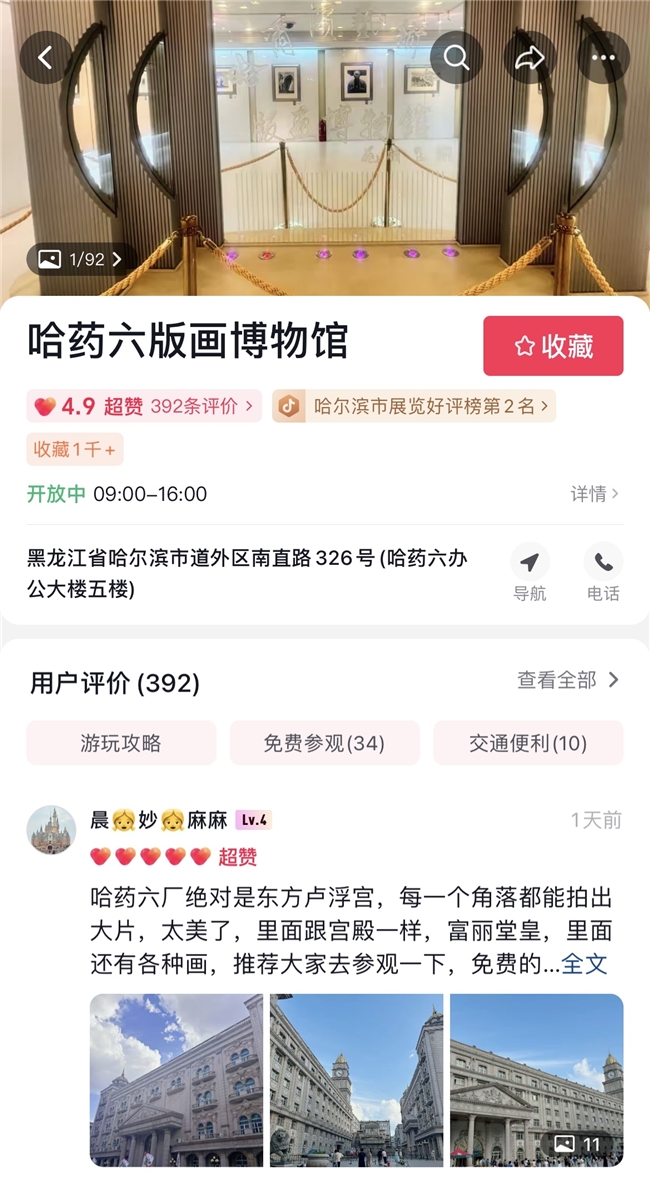Open the search icon in the header
The image size is (650, 1182).
click(x=457, y=58)
